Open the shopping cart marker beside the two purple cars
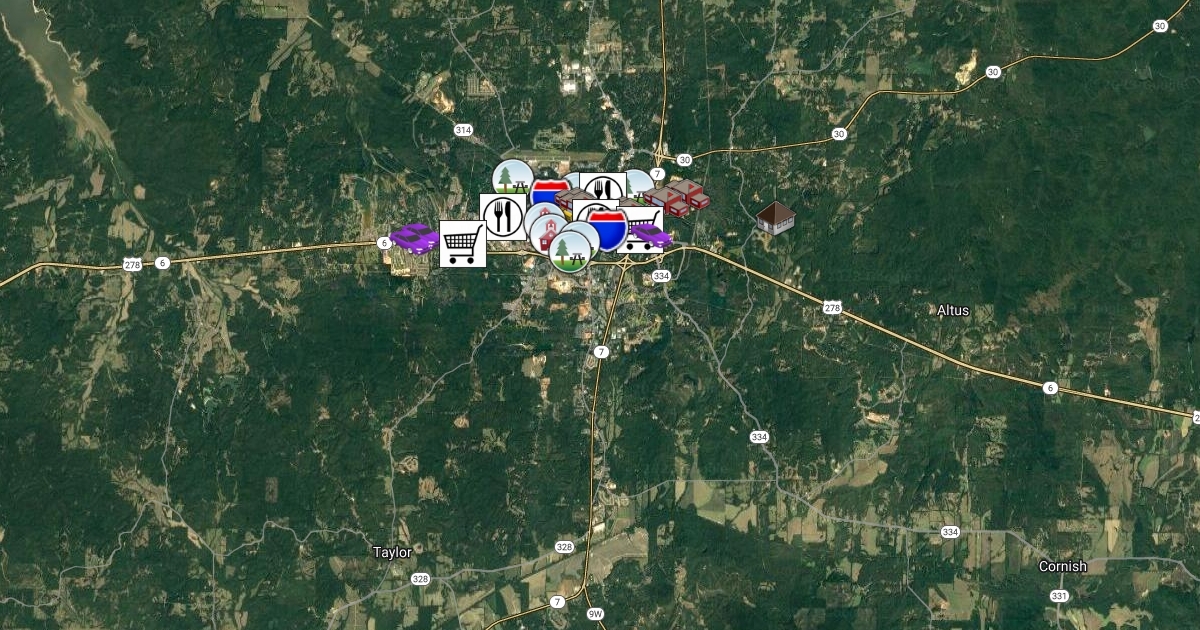The height and width of the screenshot is (630, 1200). pos(463,244)
